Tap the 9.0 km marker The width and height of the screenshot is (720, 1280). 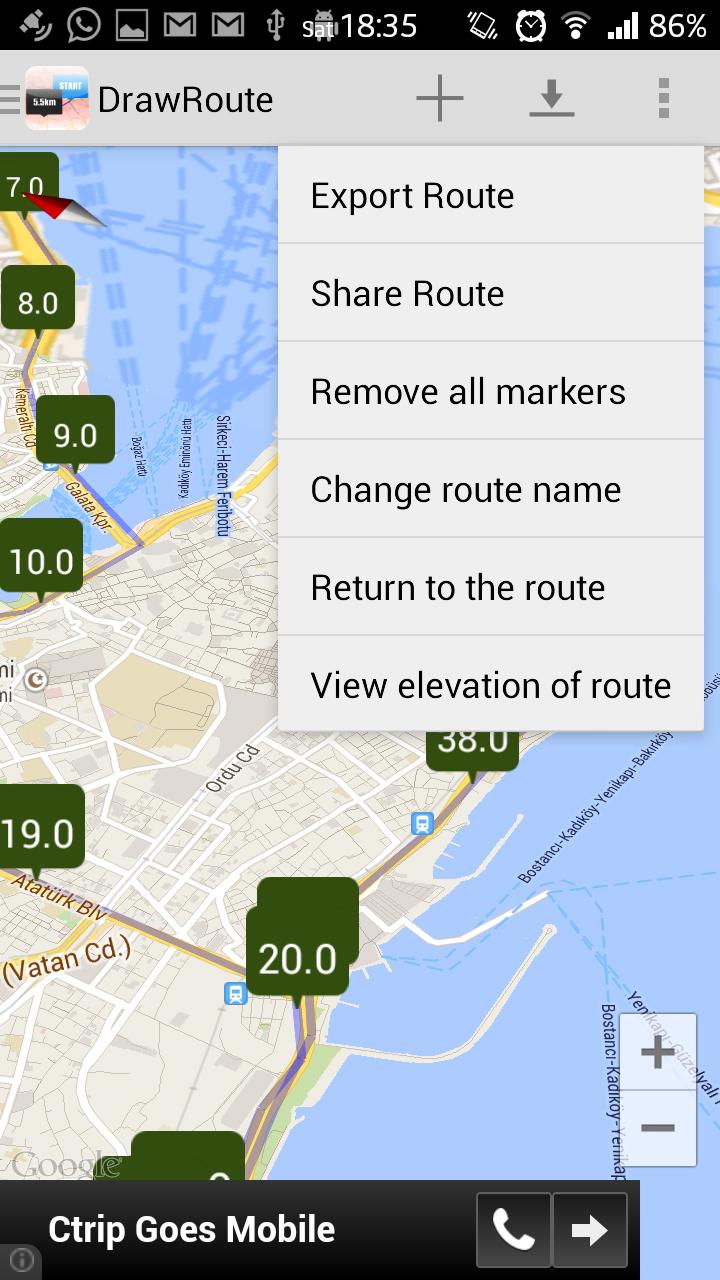(75, 435)
